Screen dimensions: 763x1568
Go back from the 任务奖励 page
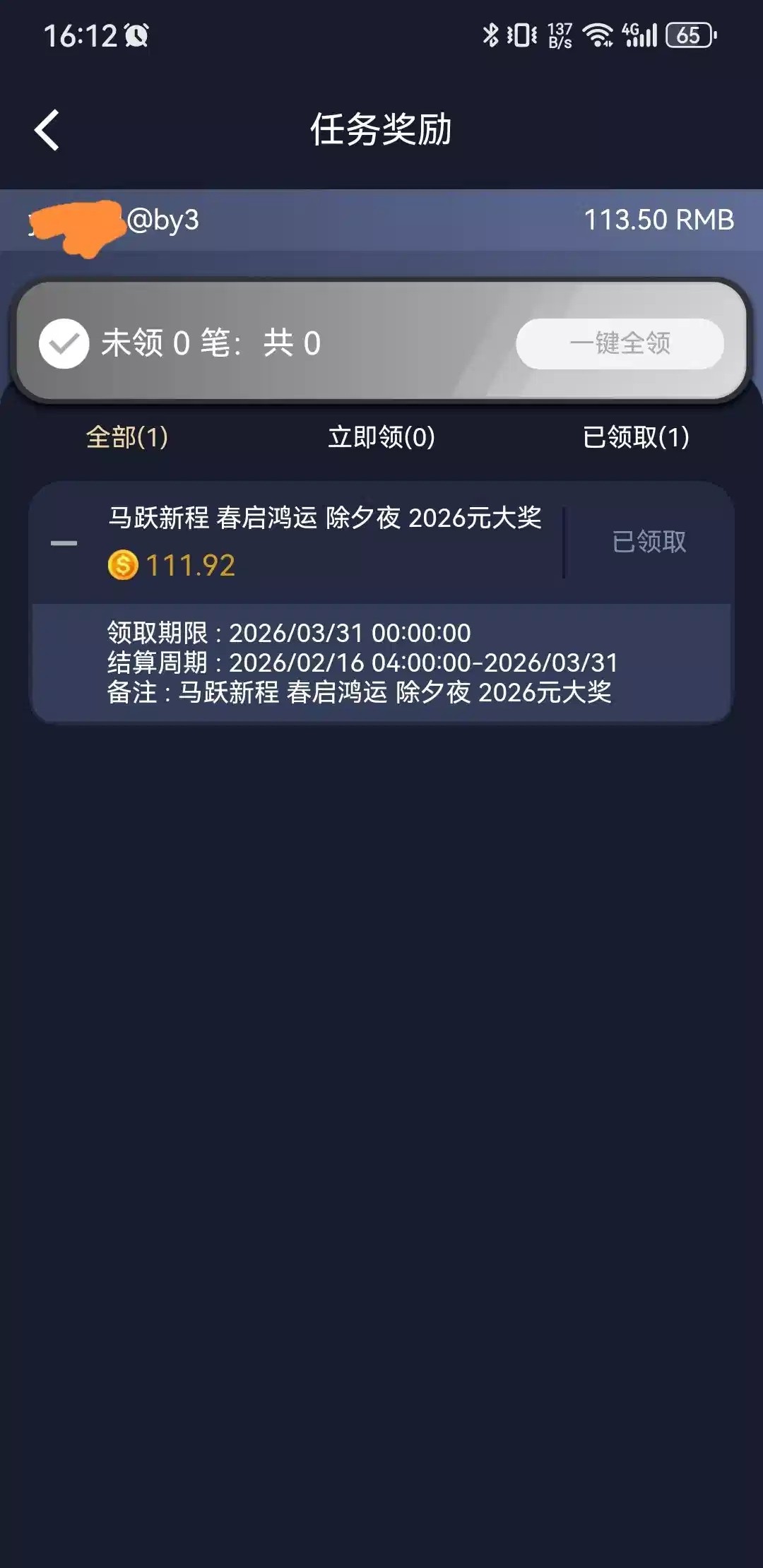coord(47,131)
